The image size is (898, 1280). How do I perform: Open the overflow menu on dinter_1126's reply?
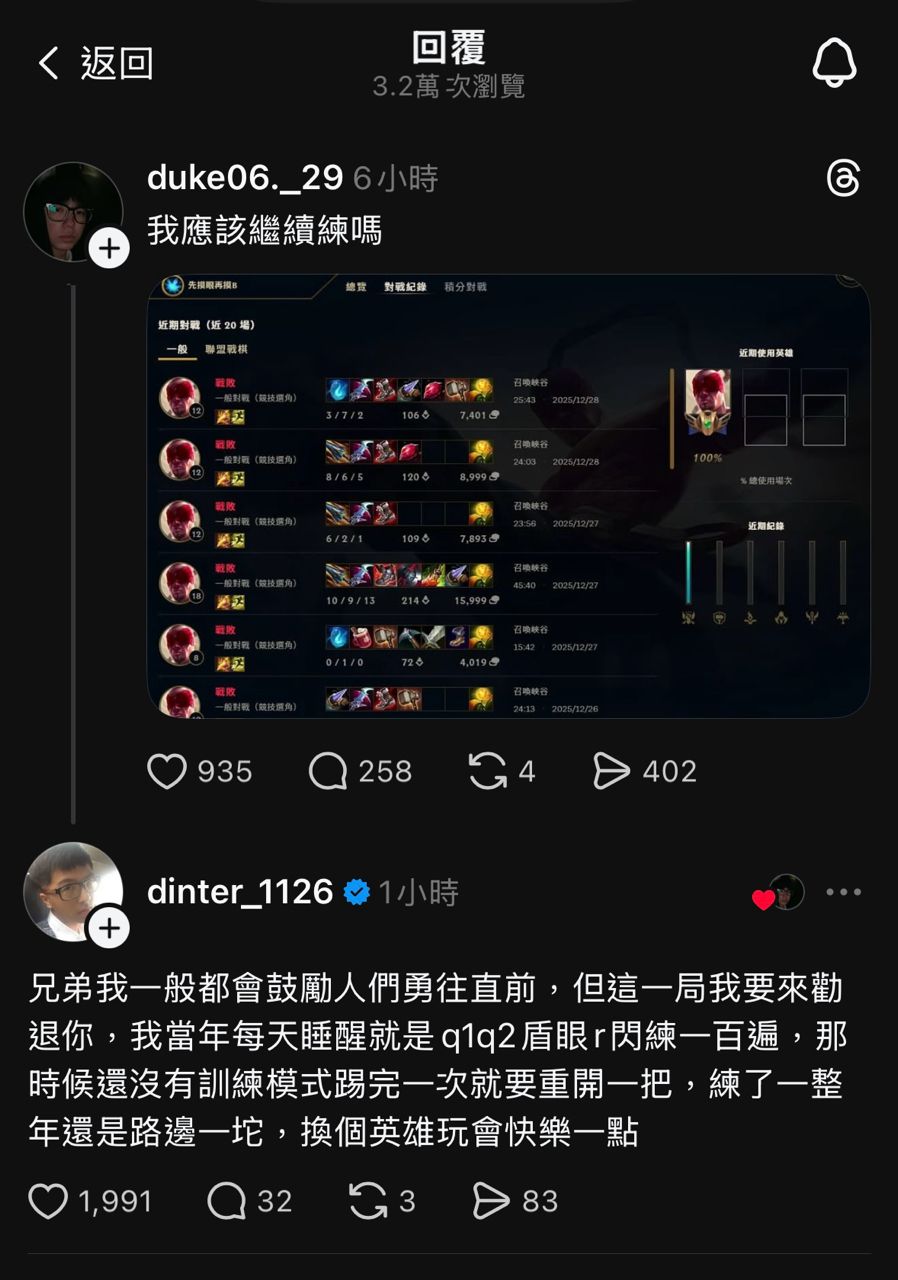pyautogui.click(x=843, y=892)
